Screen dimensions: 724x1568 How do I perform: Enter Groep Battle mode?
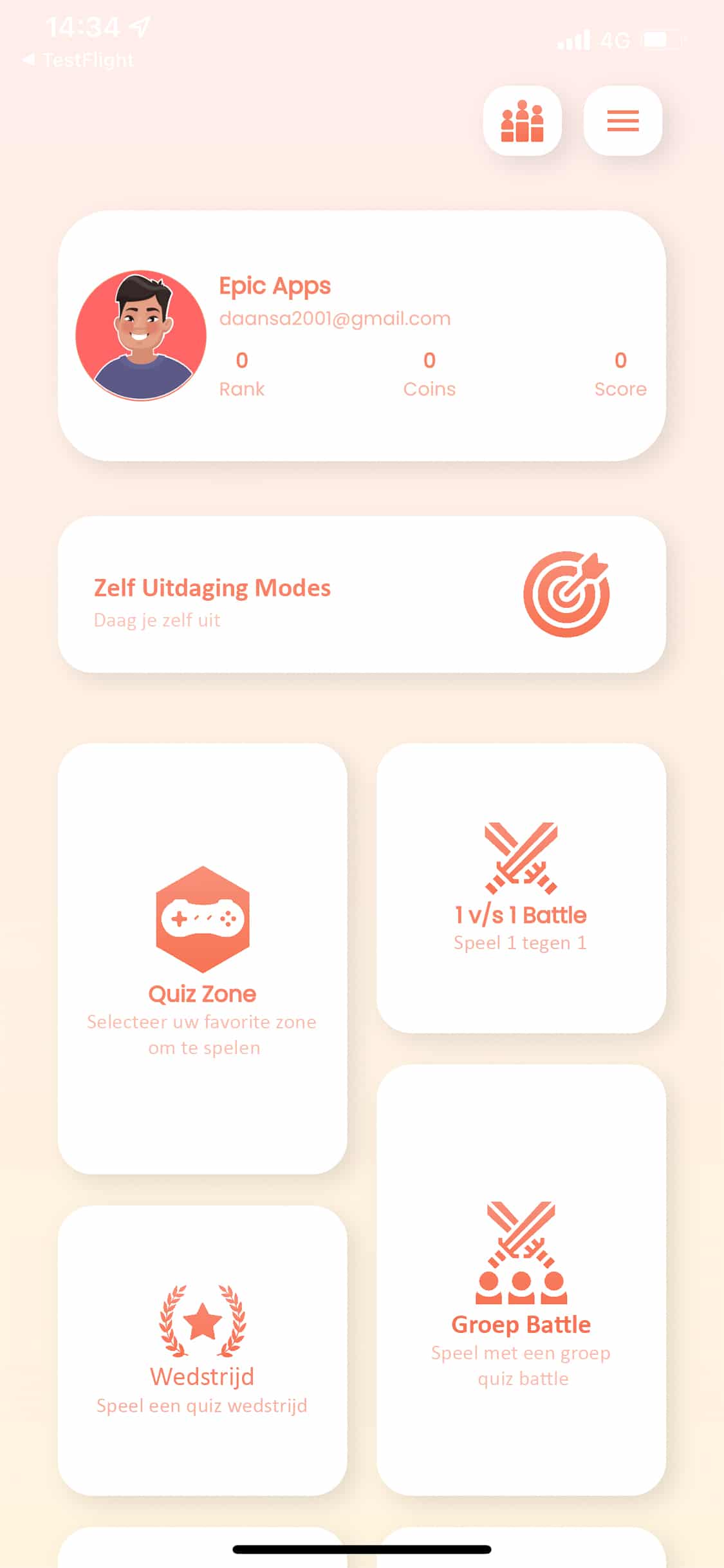(x=521, y=1280)
